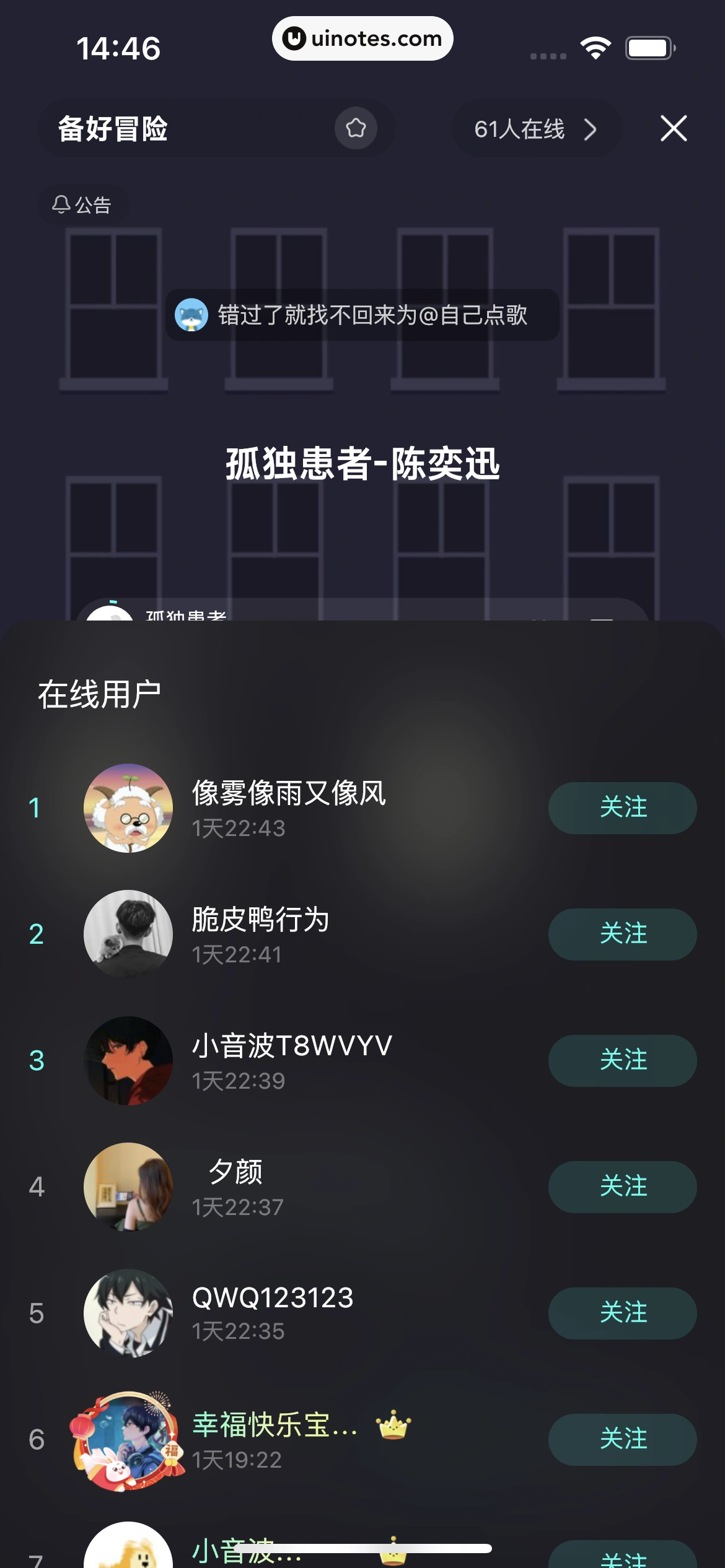
Task: Follow user 小音波T8WVYV
Action: [x=623, y=1060]
